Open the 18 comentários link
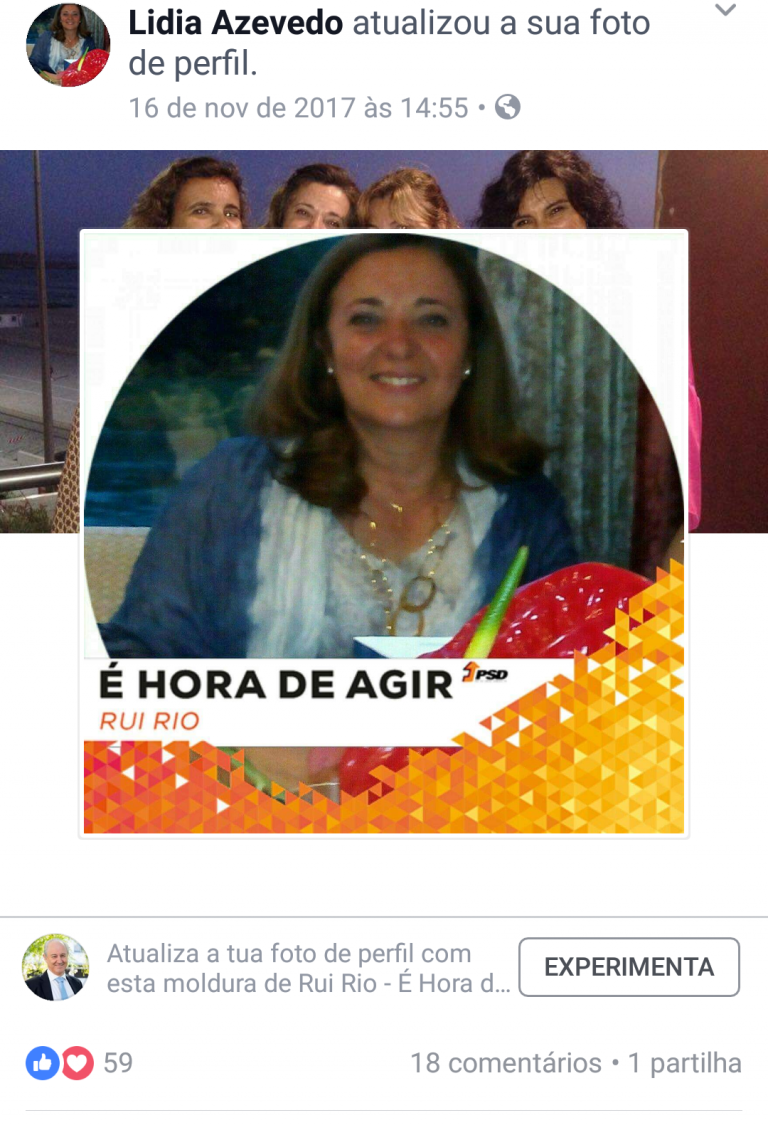Image resolution: width=768 pixels, height=1125 pixels. (x=505, y=1062)
